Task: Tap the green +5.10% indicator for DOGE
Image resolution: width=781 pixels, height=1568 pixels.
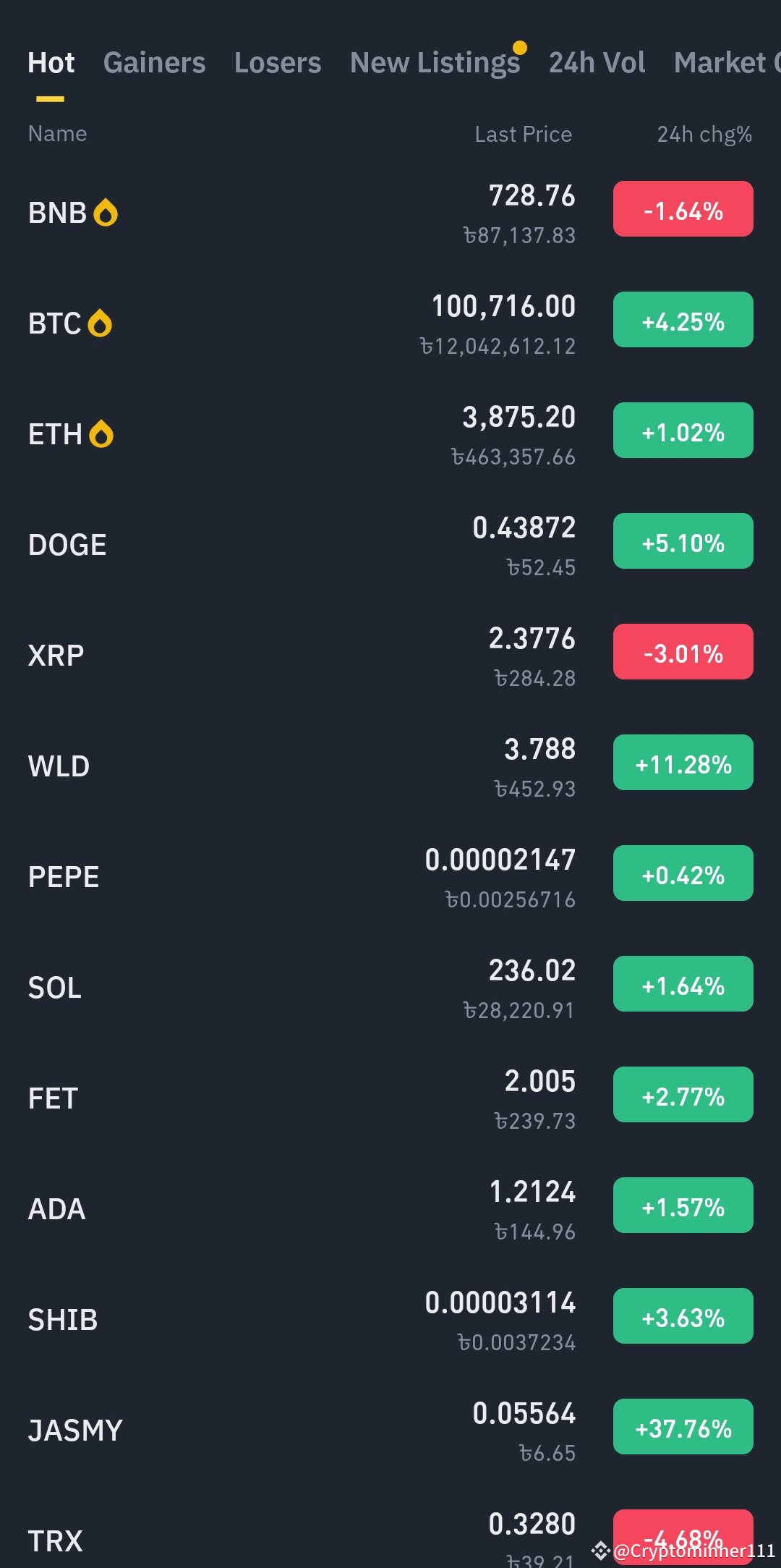Action: click(682, 541)
